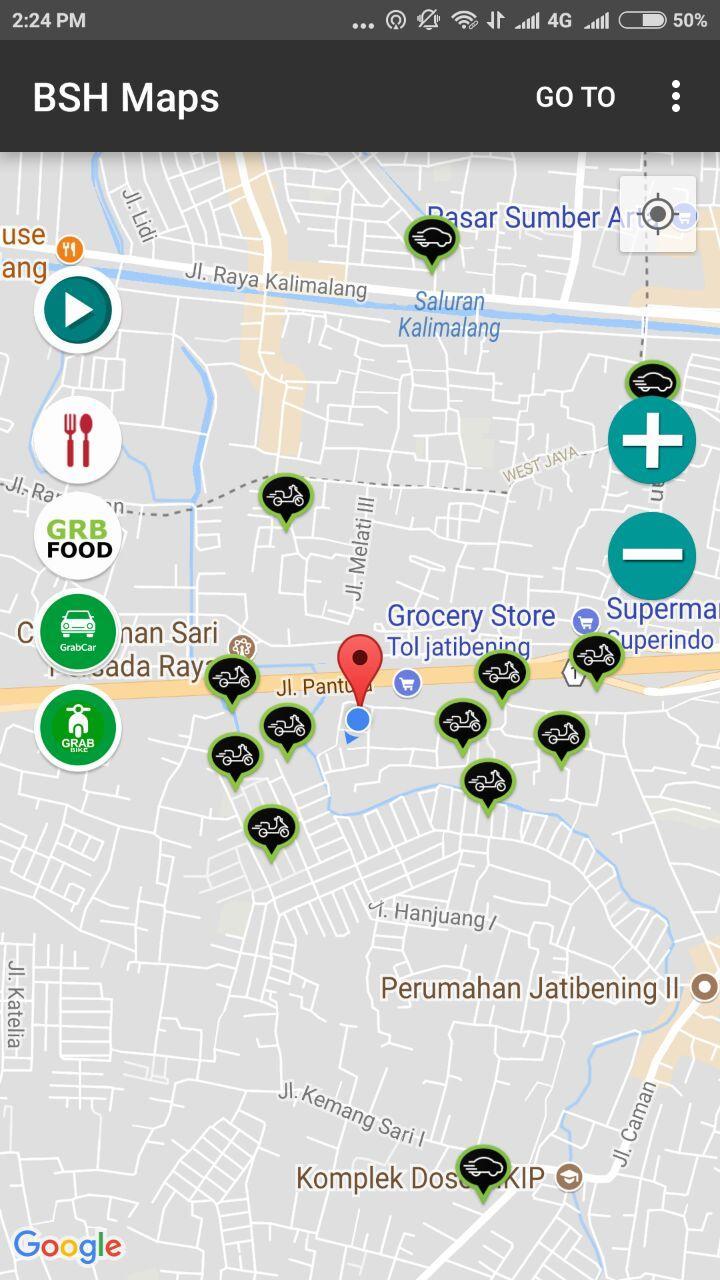Select the Grab Bike button
The image size is (720, 1280).
click(78, 728)
